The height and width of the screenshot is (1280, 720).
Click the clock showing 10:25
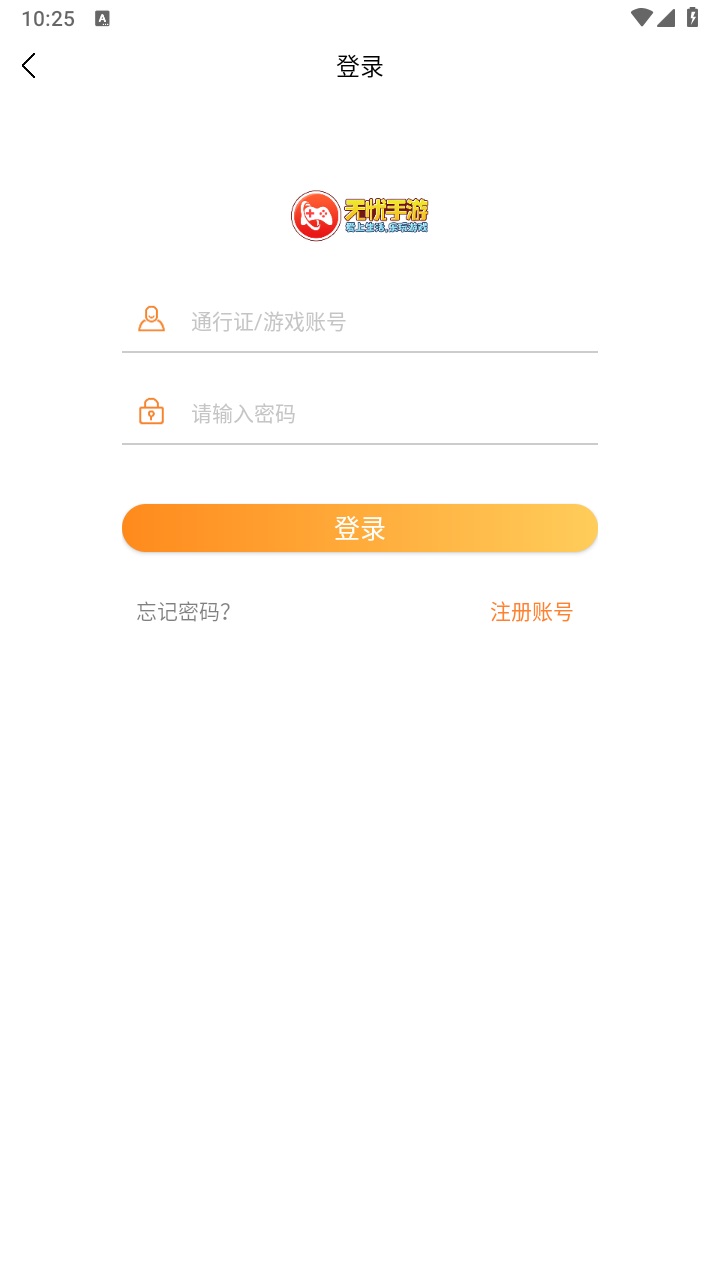pos(47,17)
